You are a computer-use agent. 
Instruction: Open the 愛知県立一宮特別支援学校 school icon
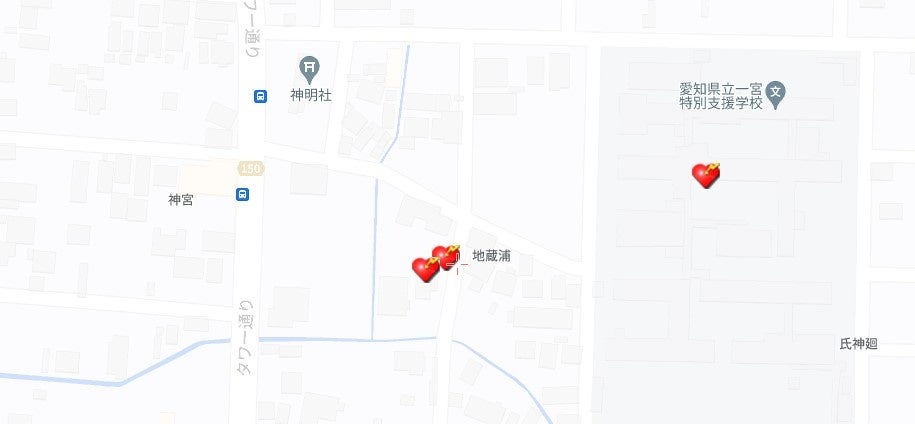[x=776, y=96]
